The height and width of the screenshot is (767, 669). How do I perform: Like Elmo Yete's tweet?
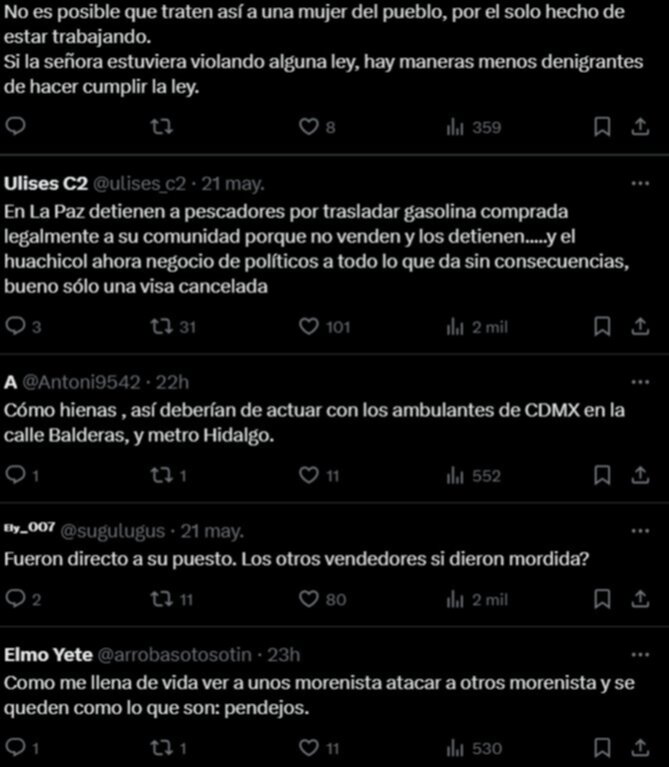pyautogui.click(x=309, y=747)
